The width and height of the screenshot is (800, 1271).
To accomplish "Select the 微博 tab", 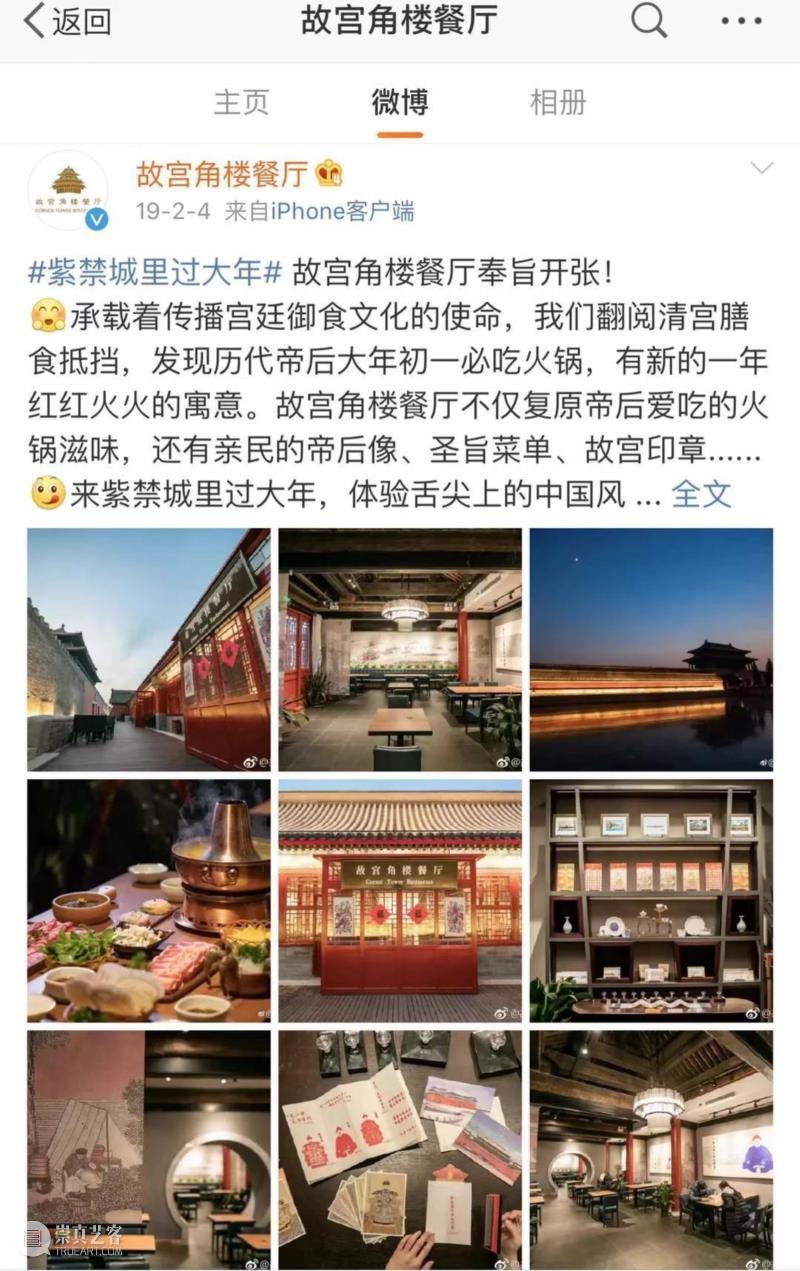I will pyautogui.click(x=399, y=102).
